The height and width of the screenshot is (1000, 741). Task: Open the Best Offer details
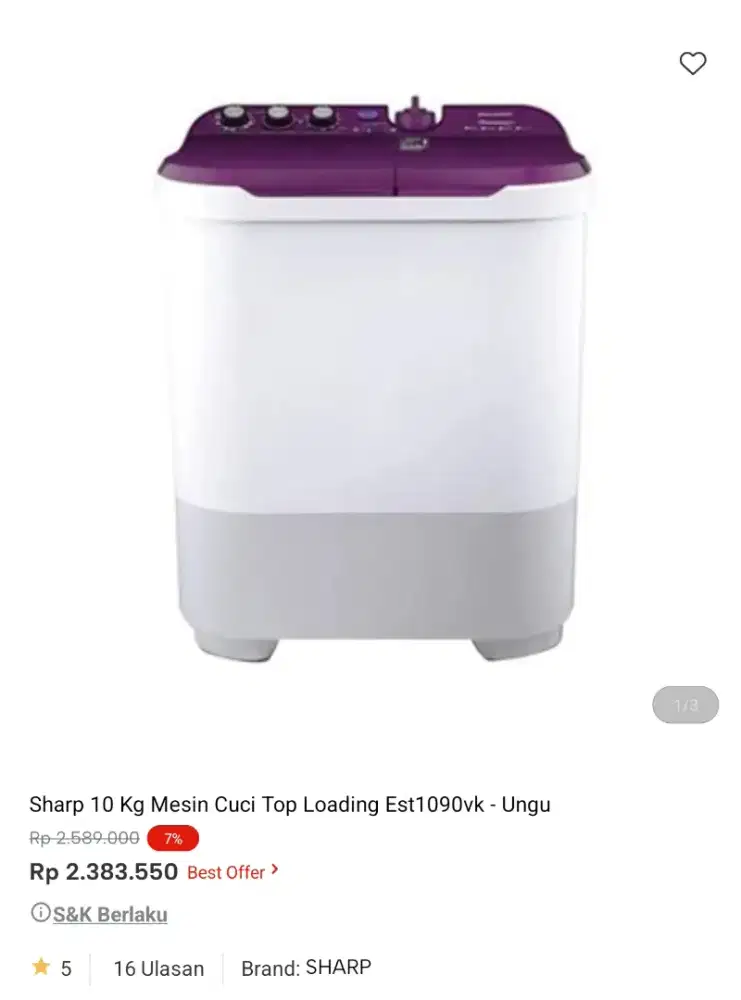click(232, 872)
